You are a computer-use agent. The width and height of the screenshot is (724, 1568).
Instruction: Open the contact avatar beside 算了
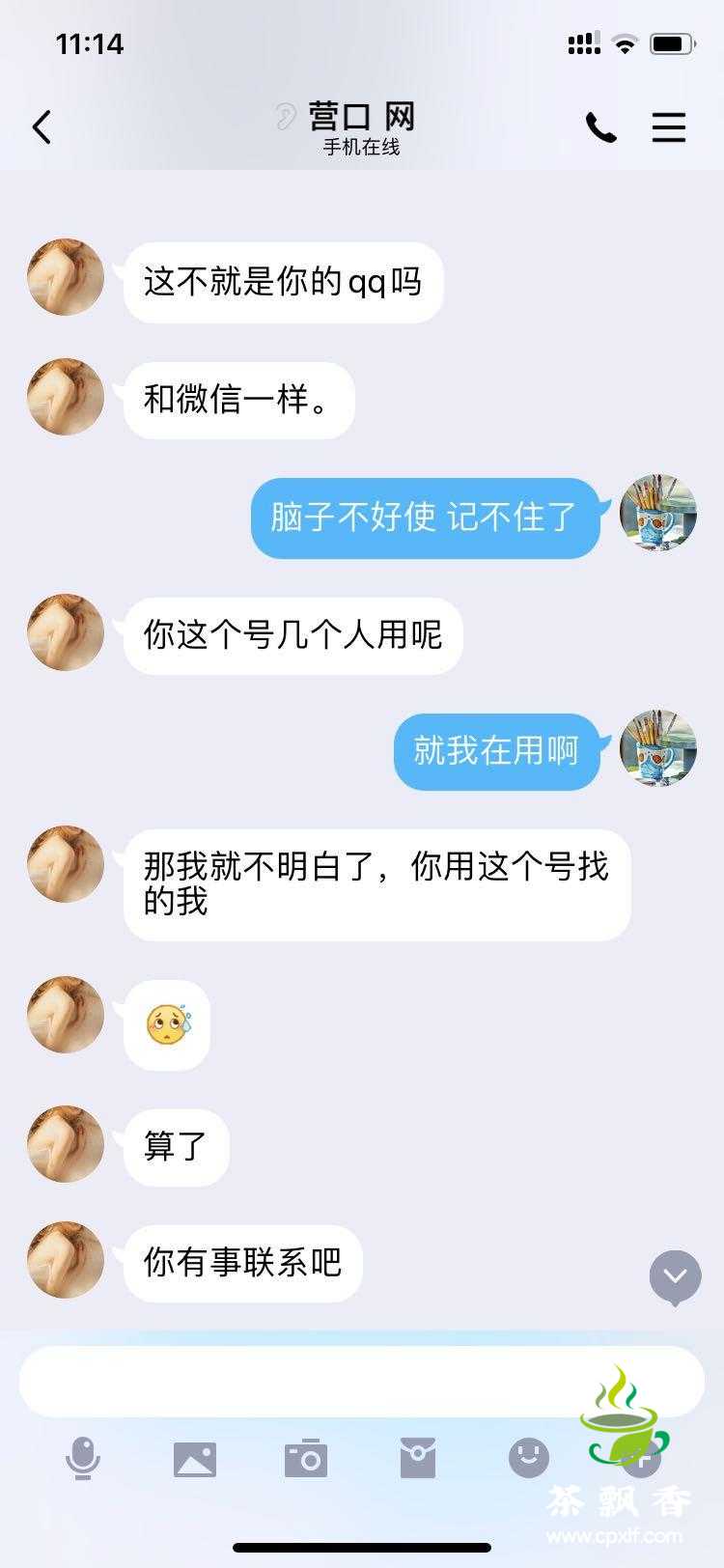[x=66, y=1144]
